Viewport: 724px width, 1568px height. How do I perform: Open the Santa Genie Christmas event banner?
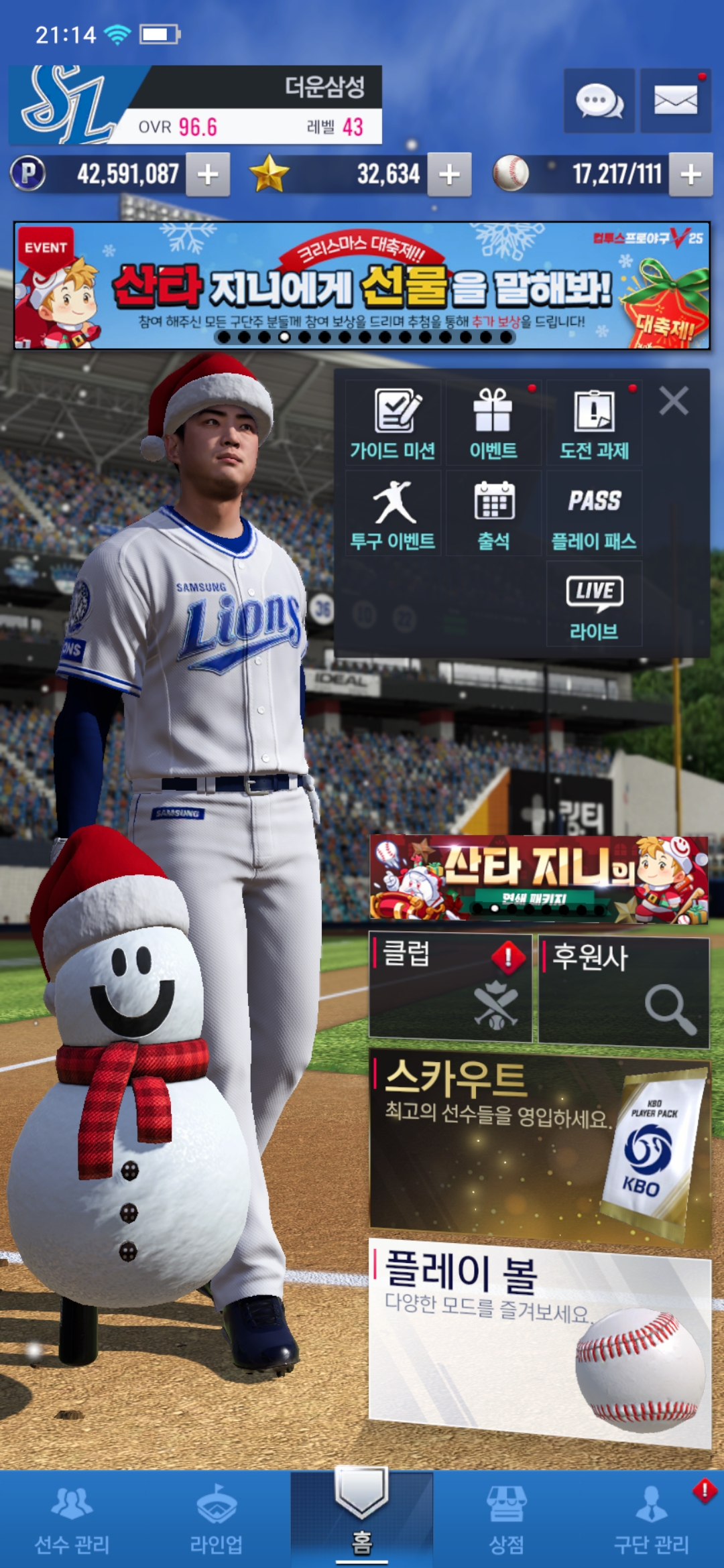(362, 285)
